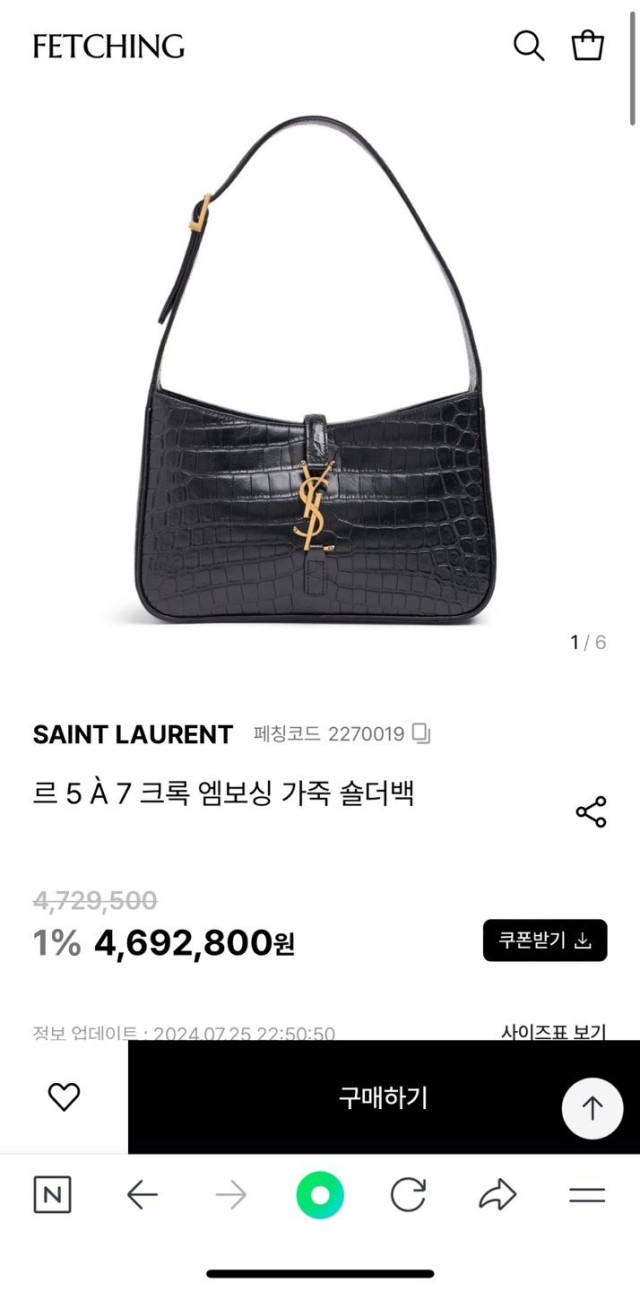The width and height of the screenshot is (640, 1291).
Task: Jump back to top with arrow button
Action: coord(593,1108)
